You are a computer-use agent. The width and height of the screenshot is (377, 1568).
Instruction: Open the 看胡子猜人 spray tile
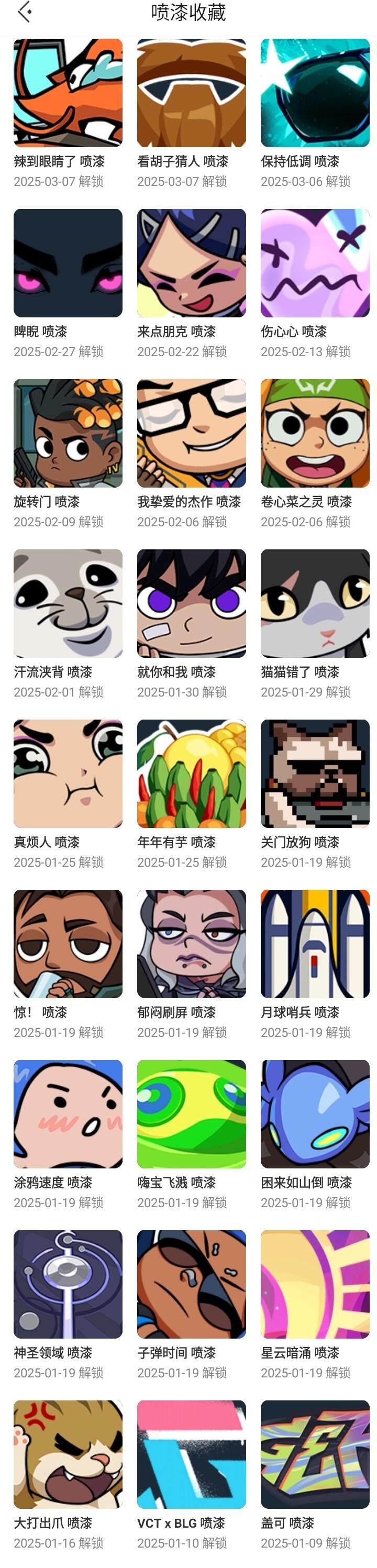(x=191, y=93)
